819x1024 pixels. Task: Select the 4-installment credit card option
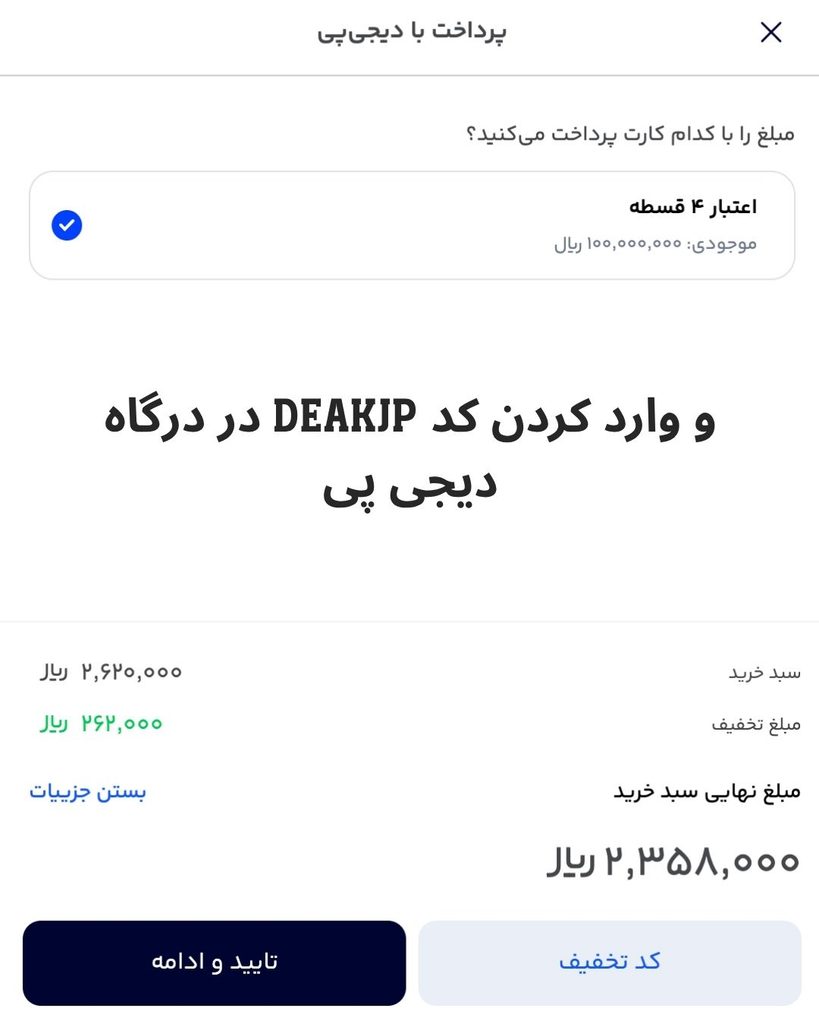point(411,225)
